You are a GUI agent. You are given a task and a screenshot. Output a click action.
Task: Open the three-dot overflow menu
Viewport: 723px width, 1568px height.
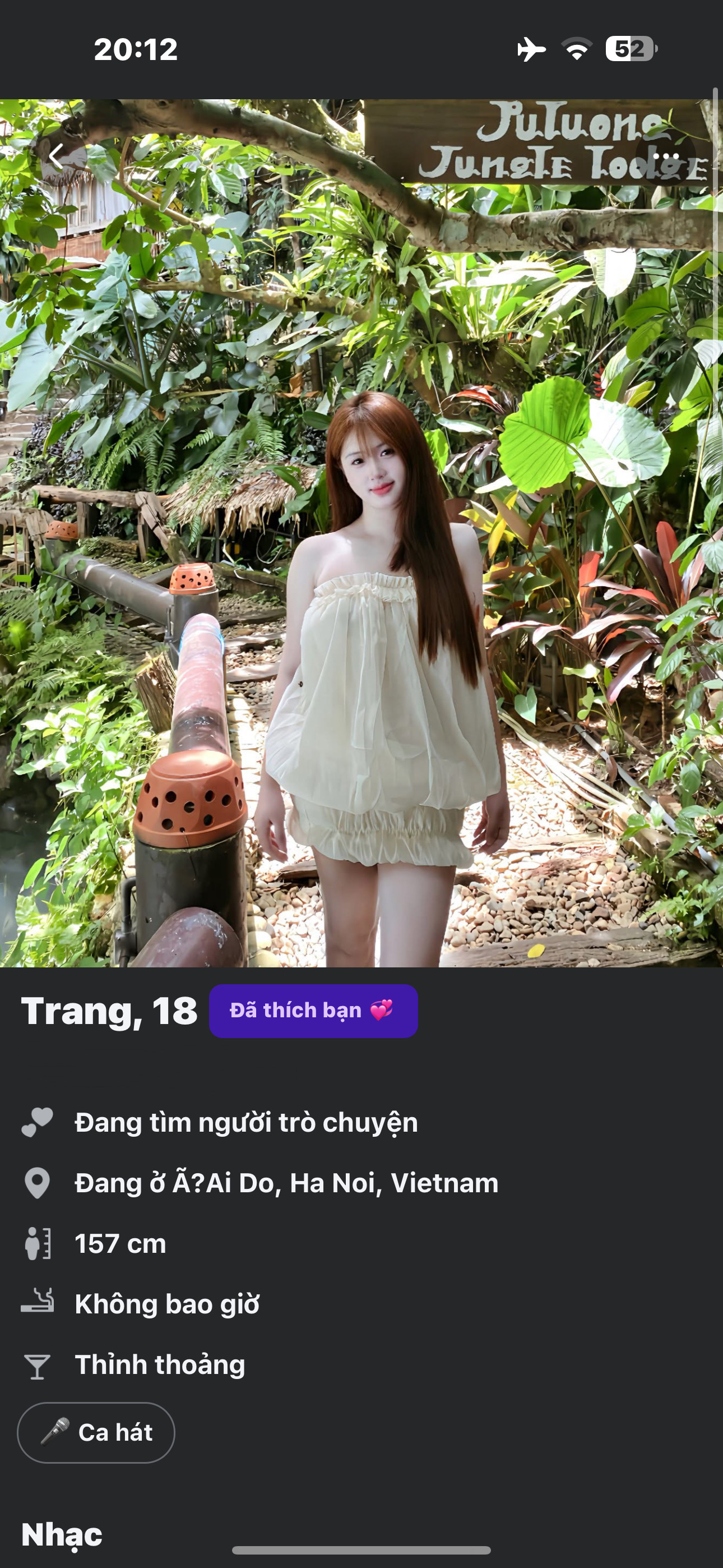pyautogui.click(x=665, y=156)
